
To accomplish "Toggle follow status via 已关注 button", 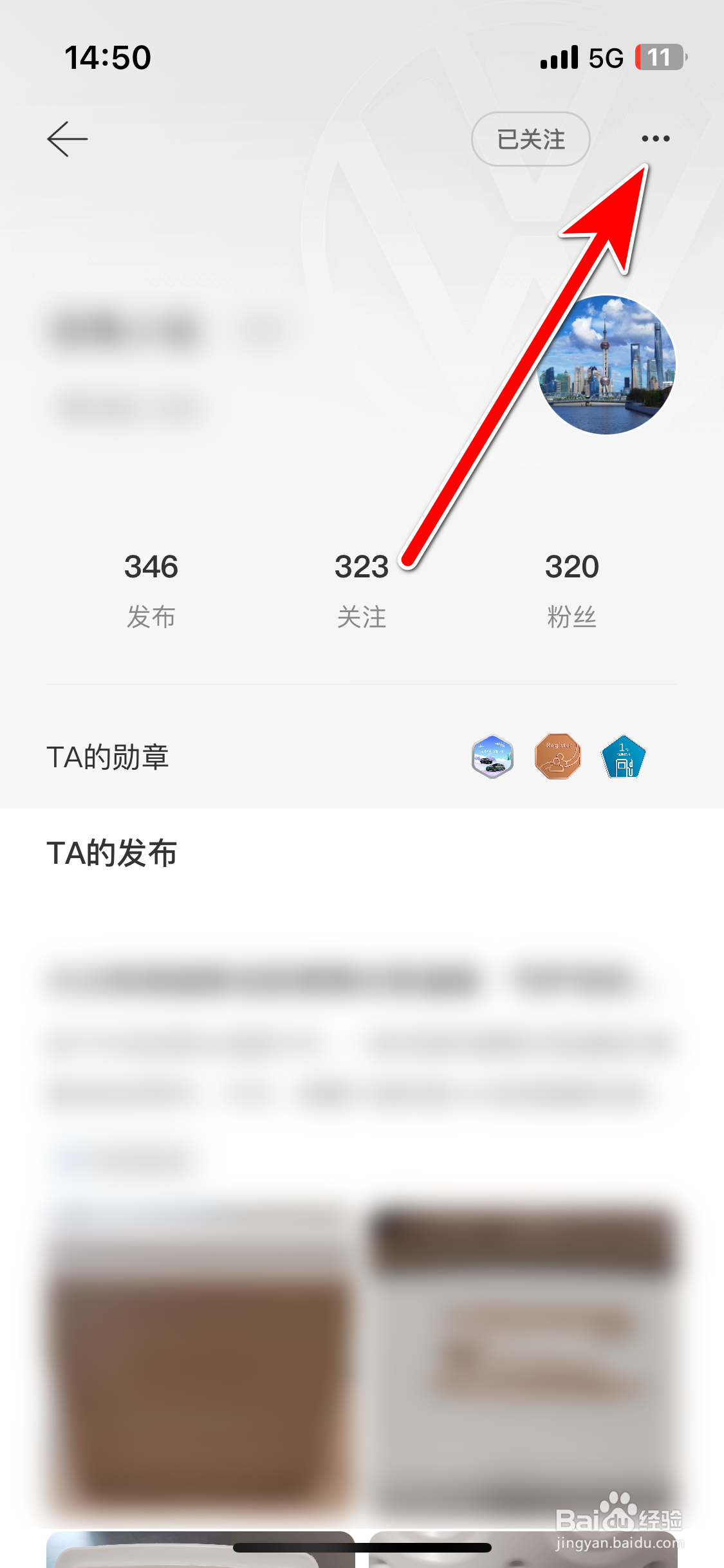I will [x=530, y=139].
